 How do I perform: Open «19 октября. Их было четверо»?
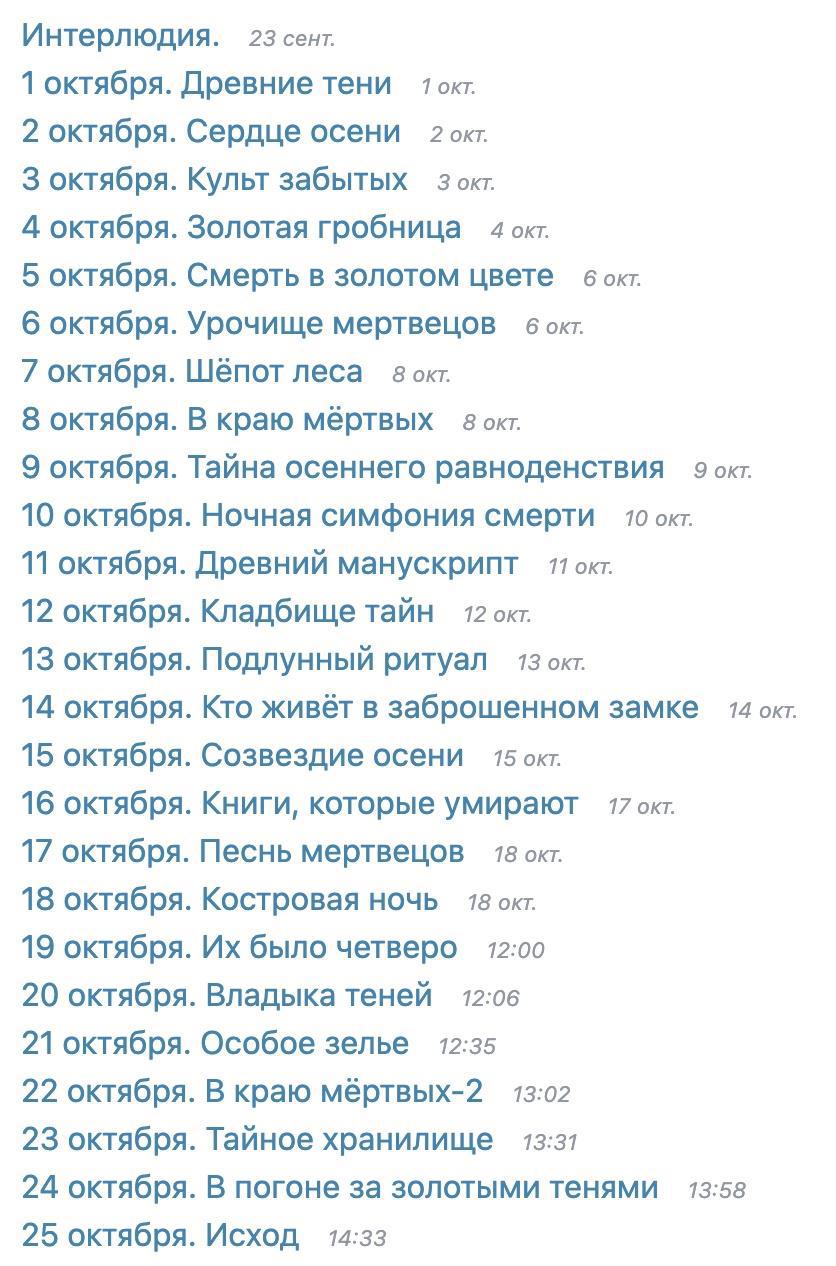coord(239,948)
